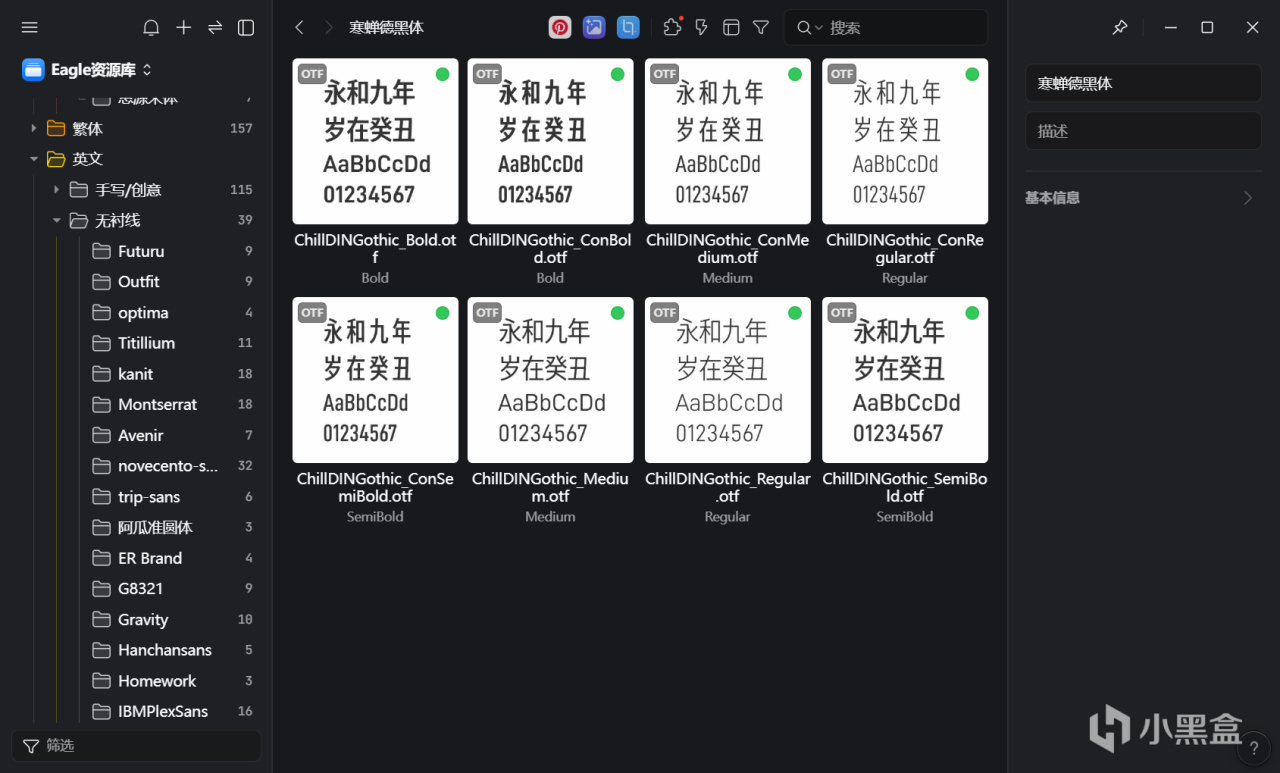
Task: Select ChillDINGothic_SemiBold.otf font card
Action: [x=904, y=380]
